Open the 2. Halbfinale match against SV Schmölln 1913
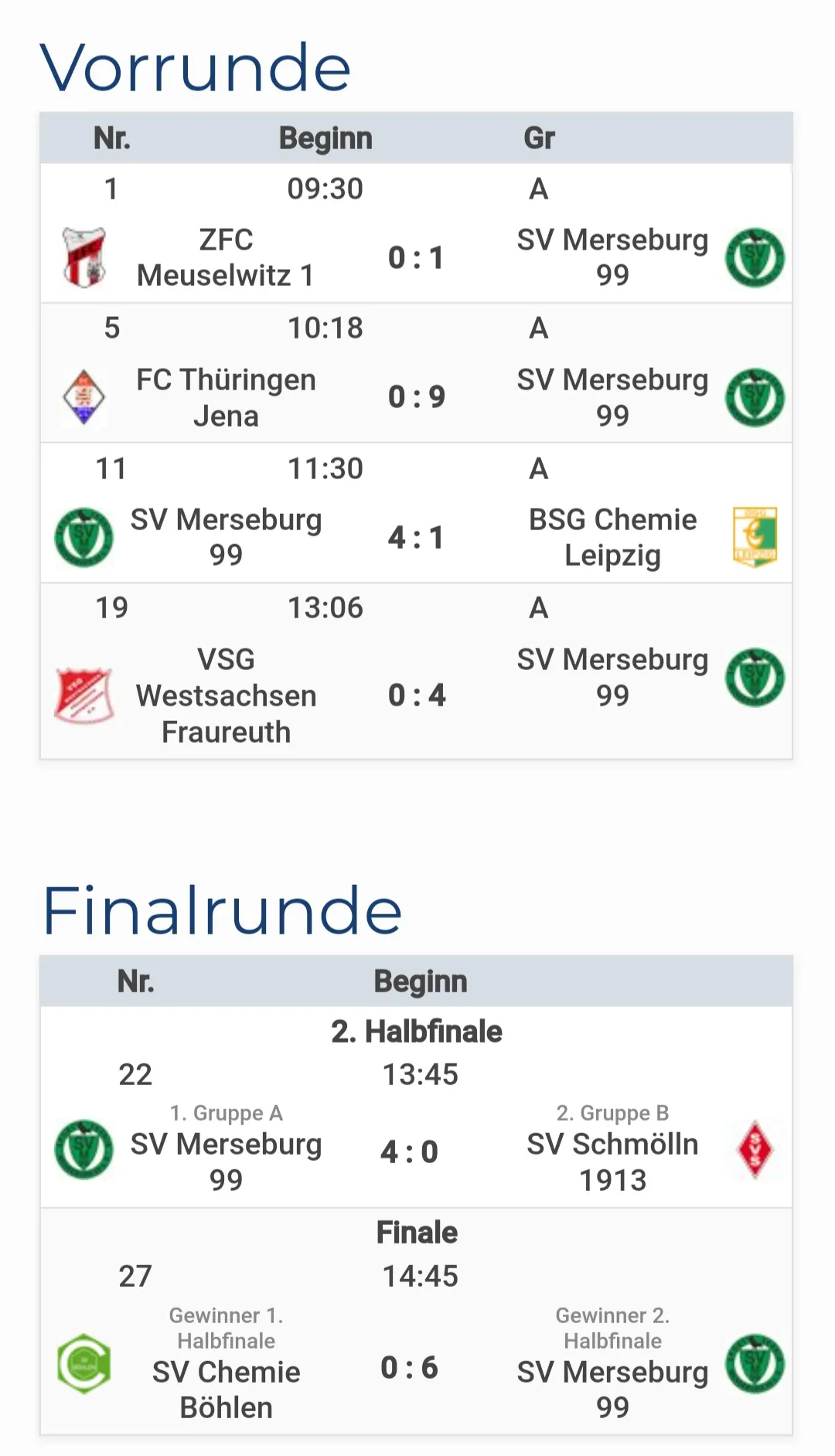The height and width of the screenshot is (1456, 835). click(416, 1107)
